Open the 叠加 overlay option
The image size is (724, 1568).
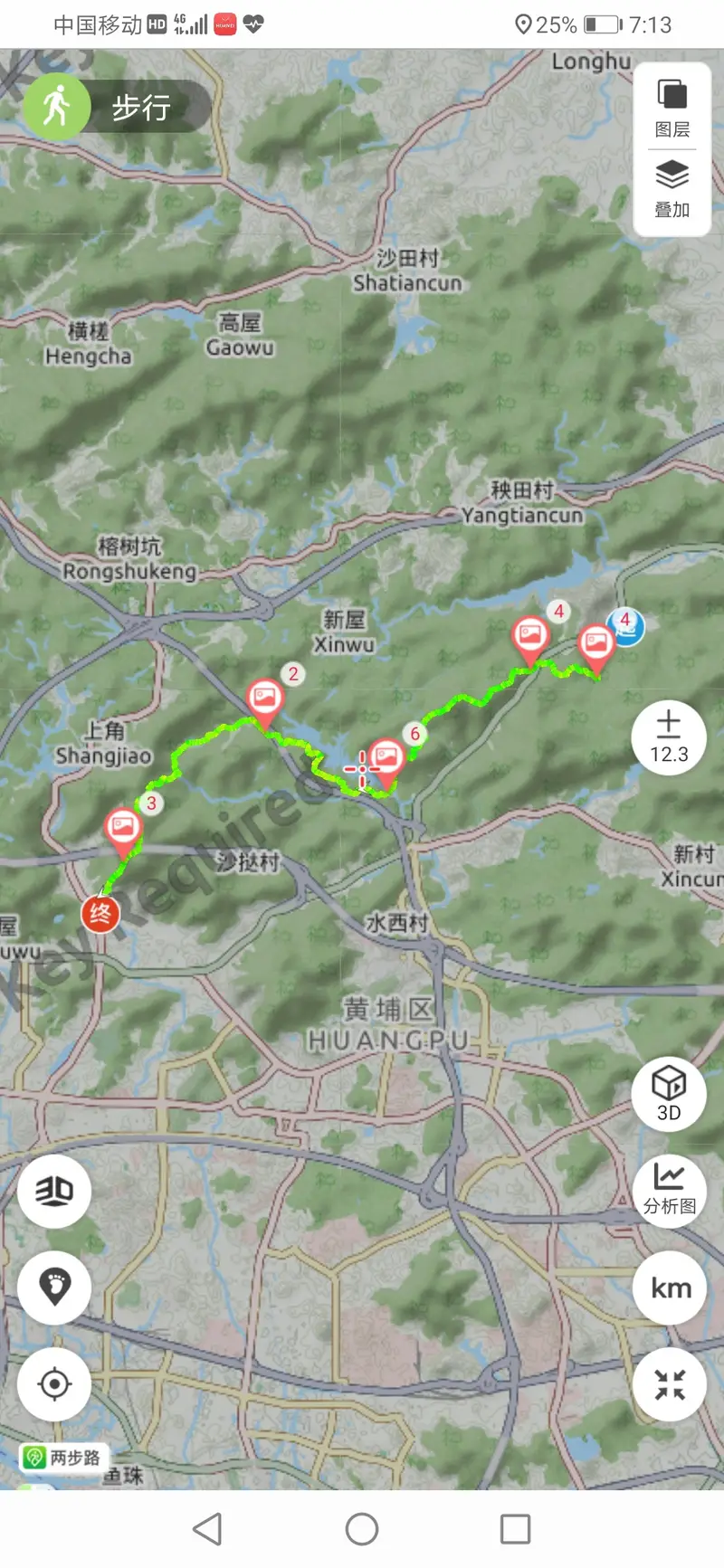tap(672, 188)
